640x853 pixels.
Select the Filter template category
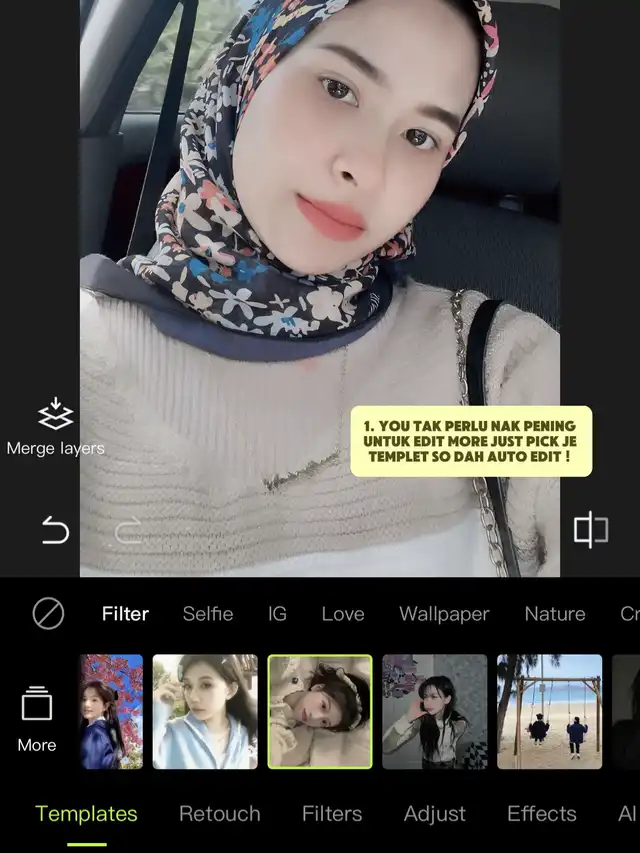tap(125, 614)
